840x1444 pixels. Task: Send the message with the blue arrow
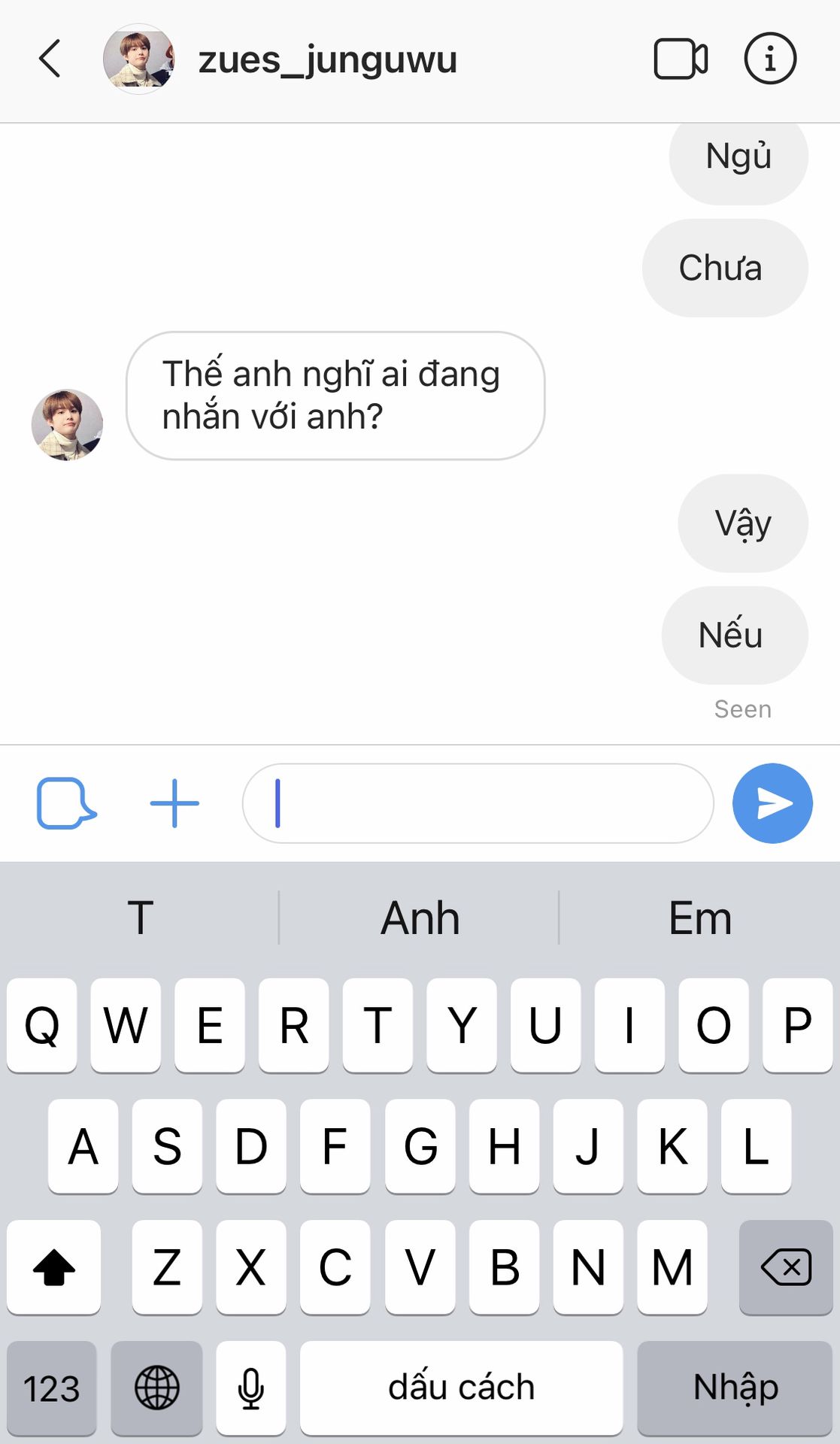pyautogui.click(x=772, y=803)
